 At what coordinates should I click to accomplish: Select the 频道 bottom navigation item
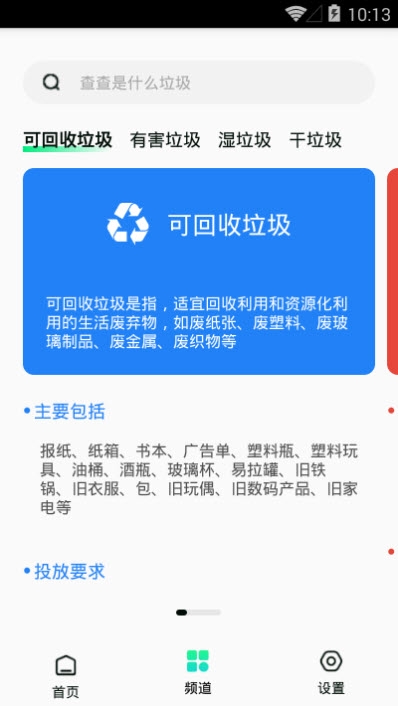(x=198, y=673)
